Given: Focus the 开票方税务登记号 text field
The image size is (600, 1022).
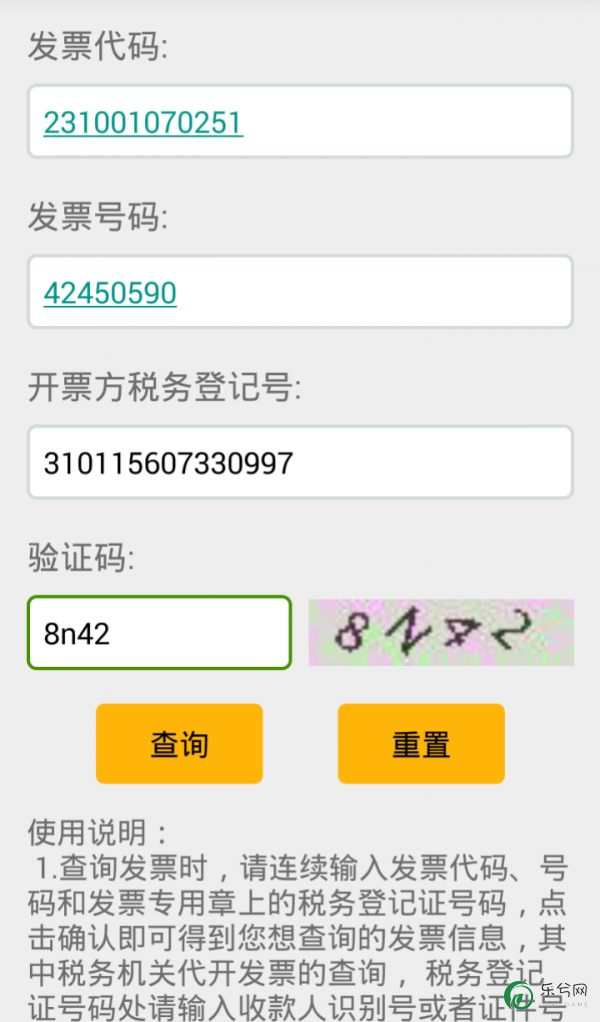Looking at the screenshot, I should point(300,462).
